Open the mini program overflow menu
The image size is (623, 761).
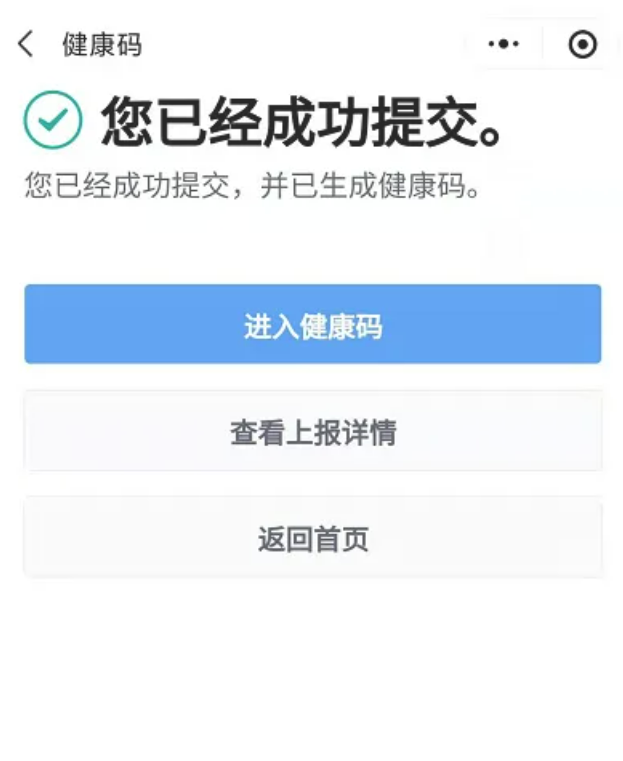503,44
